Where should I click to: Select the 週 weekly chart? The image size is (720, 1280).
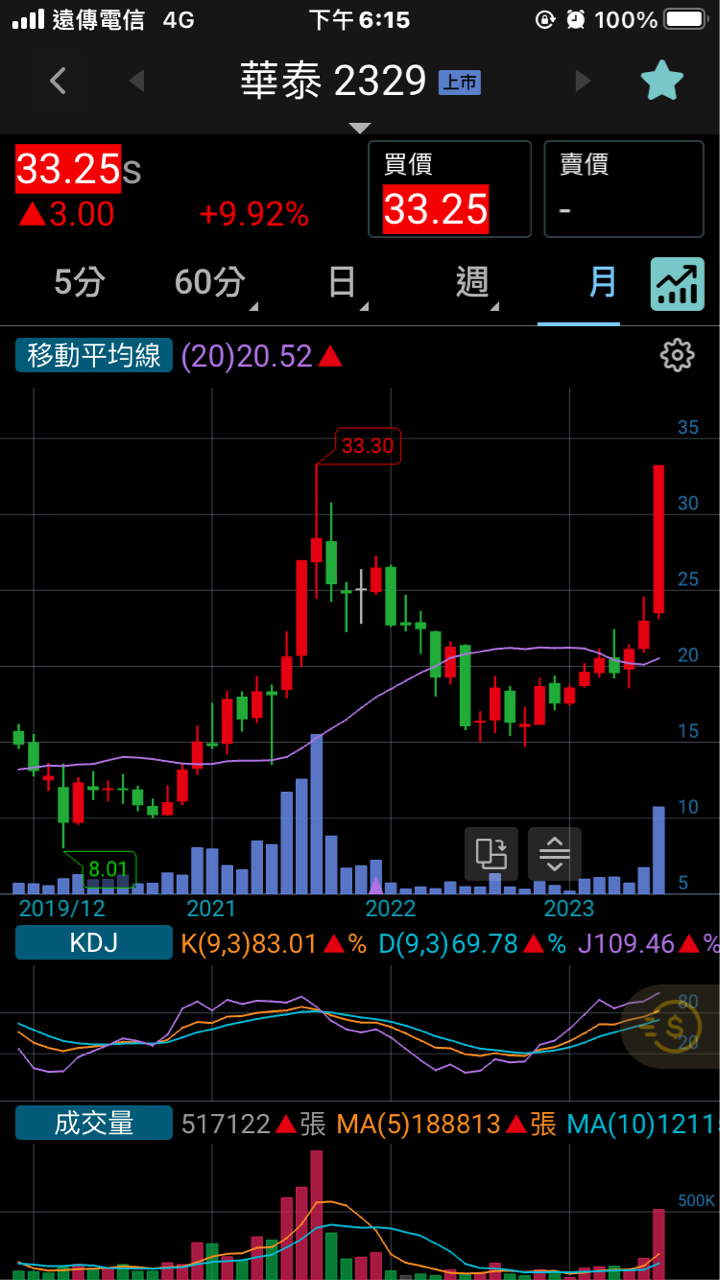[x=473, y=283]
